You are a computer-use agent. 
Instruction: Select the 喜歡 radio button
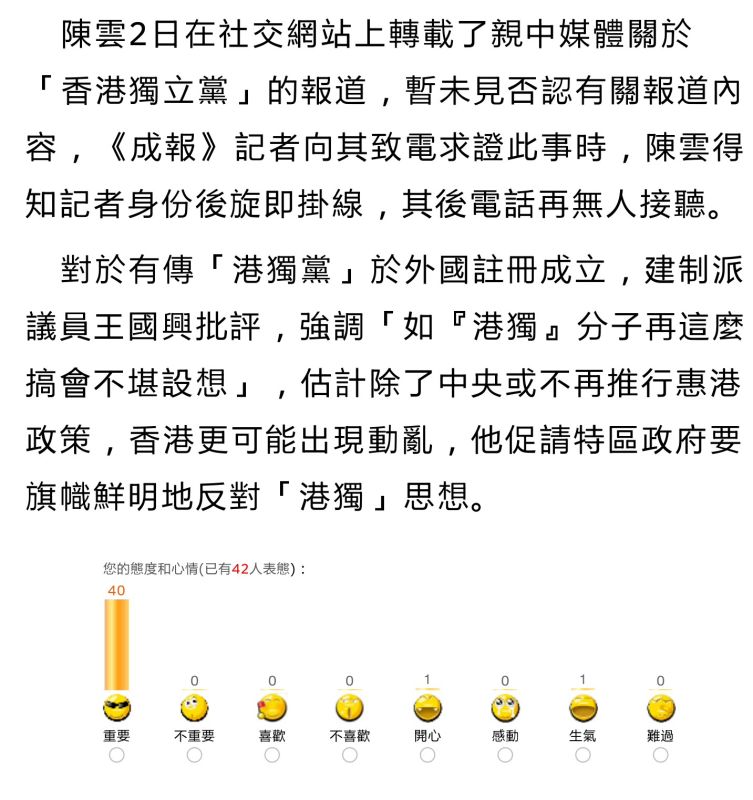pos(272,755)
